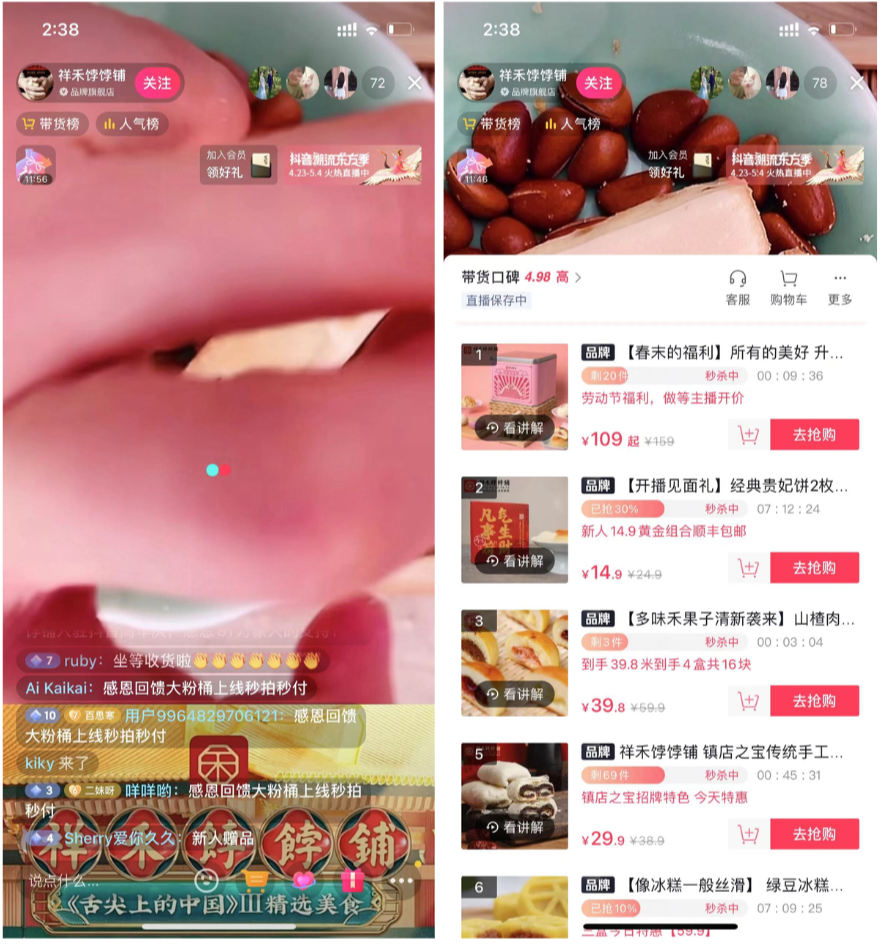The height and width of the screenshot is (947, 881).
Task: Tap 看讲解 on the 经典贵妃饼 product
Action: pos(515,561)
